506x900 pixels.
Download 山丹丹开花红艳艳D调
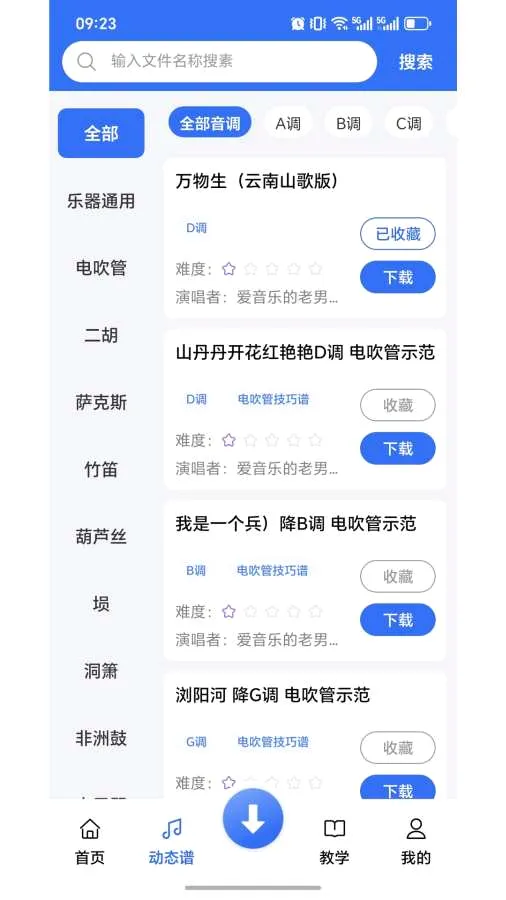(398, 448)
